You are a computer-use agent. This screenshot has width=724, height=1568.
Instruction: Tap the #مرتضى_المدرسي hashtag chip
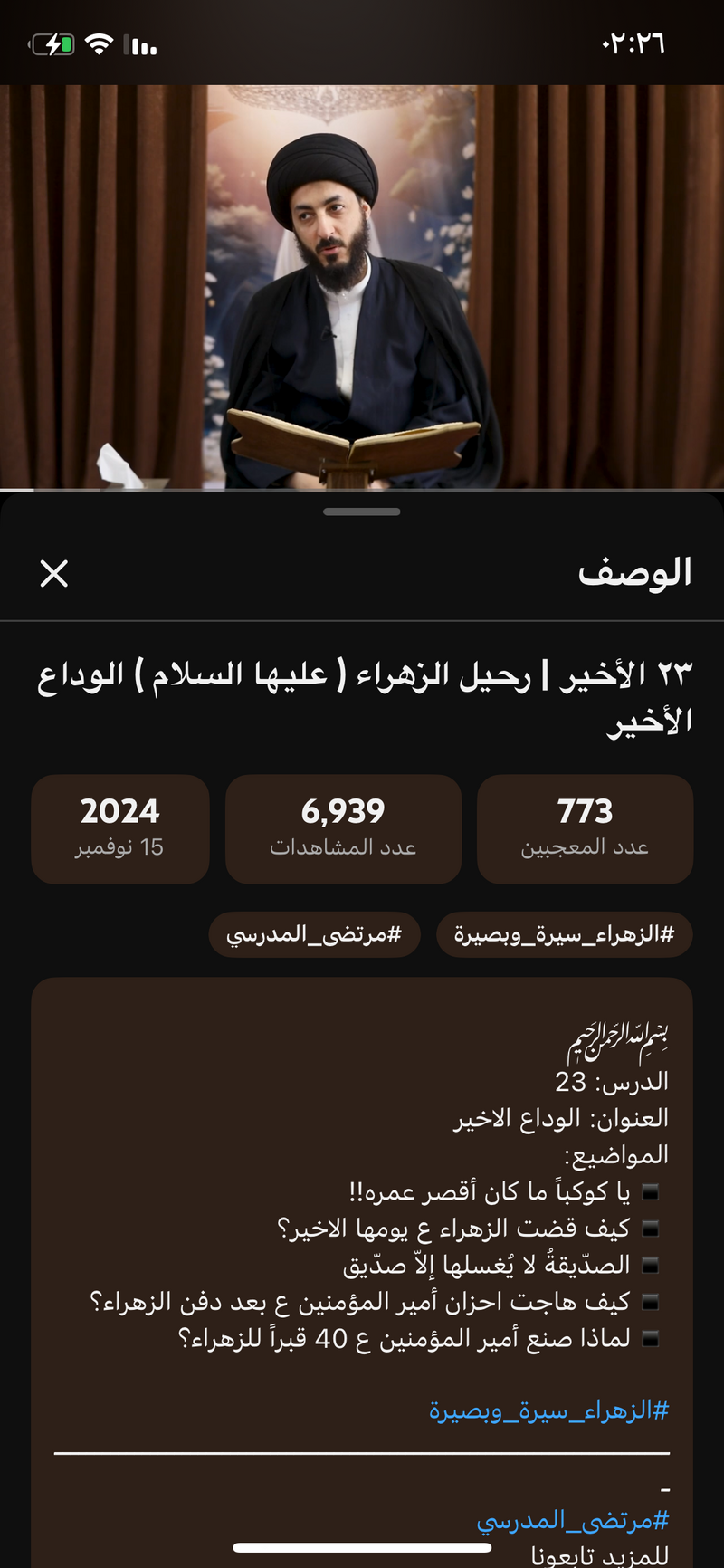(314, 934)
